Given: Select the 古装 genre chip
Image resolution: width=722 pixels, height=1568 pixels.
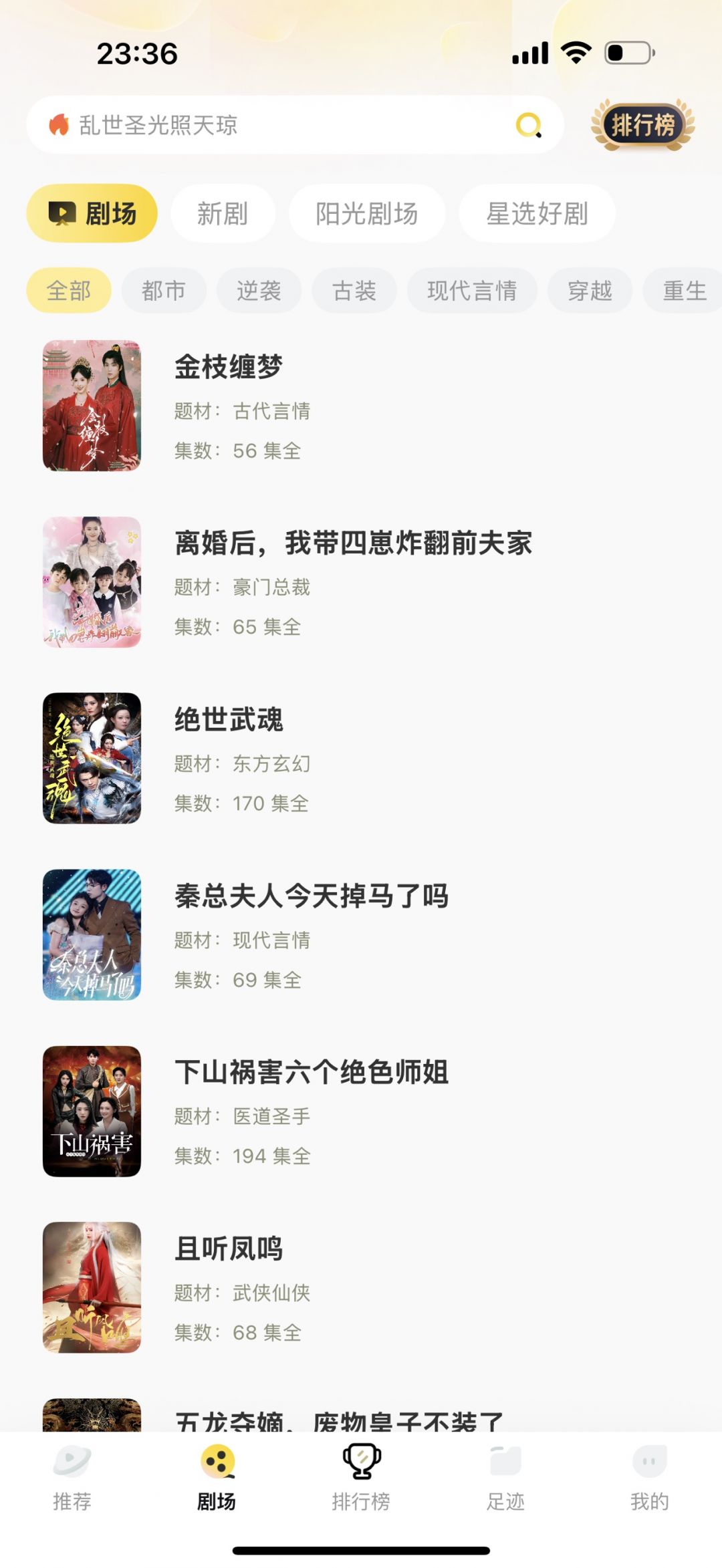Looking at the screenshot, I should click(x=354, y=291).
